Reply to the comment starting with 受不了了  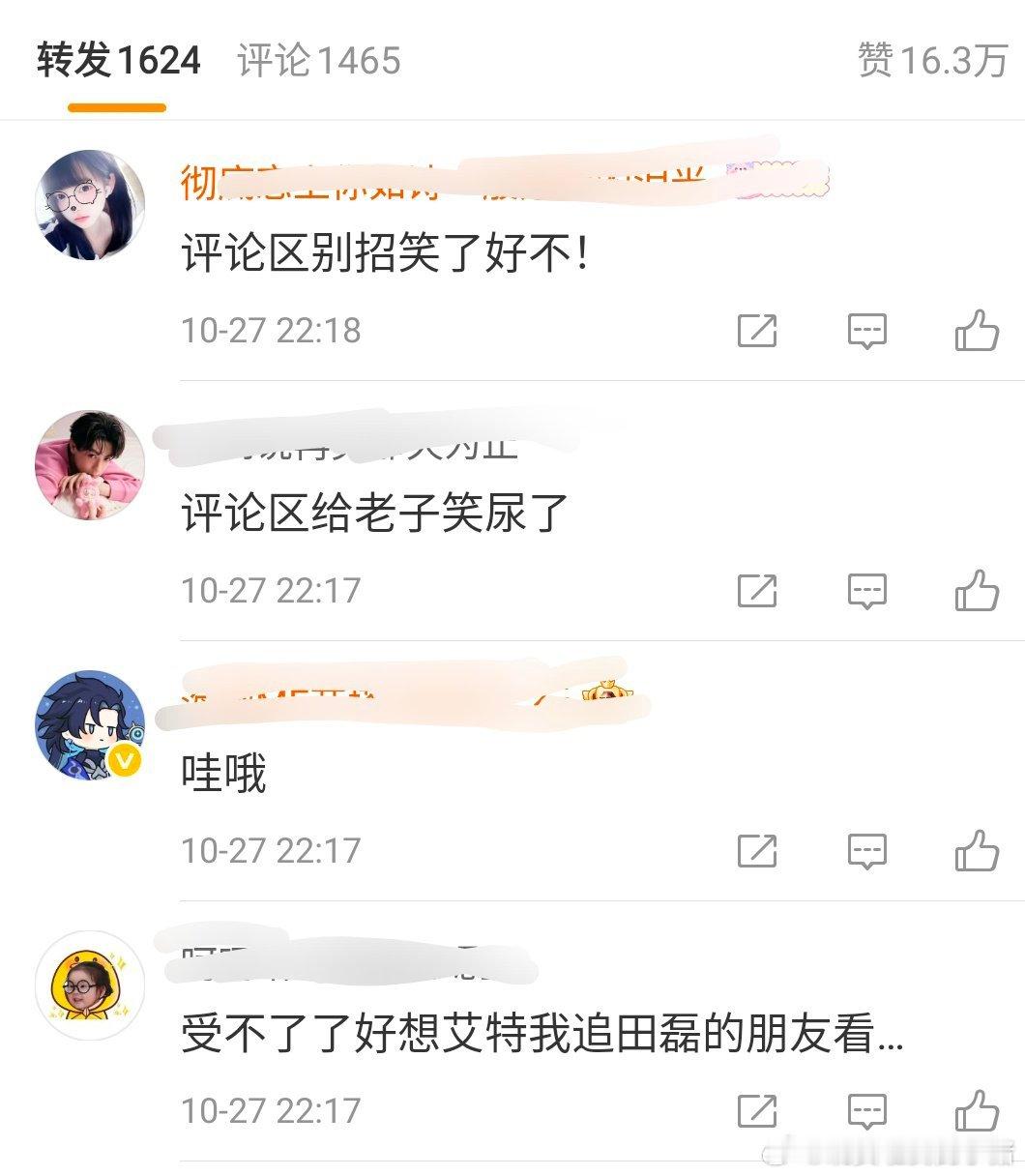tap(866, 1111)
